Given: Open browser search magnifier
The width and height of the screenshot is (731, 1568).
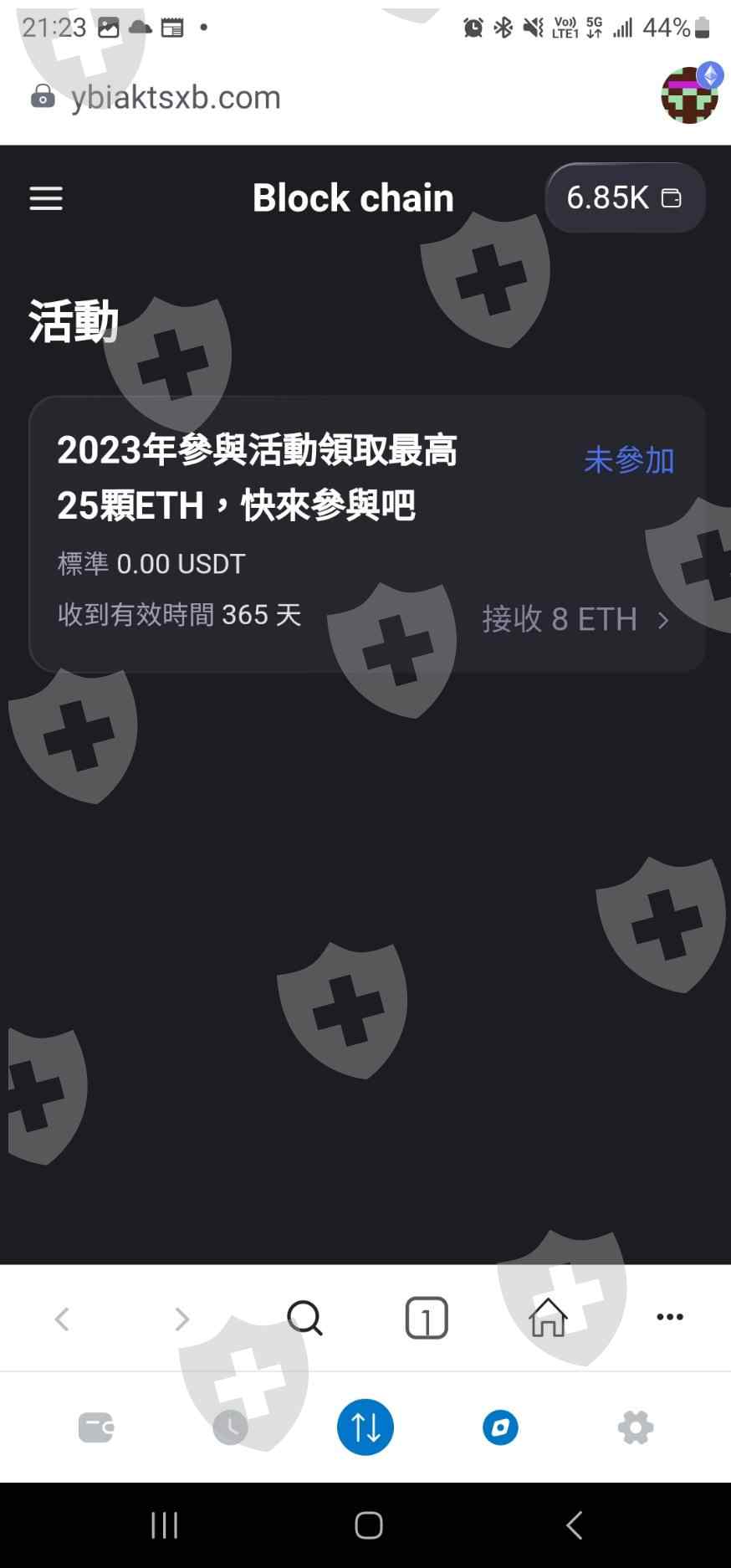Looking at the screenshot, I should pyautogui.click(x=304, y=1318).
